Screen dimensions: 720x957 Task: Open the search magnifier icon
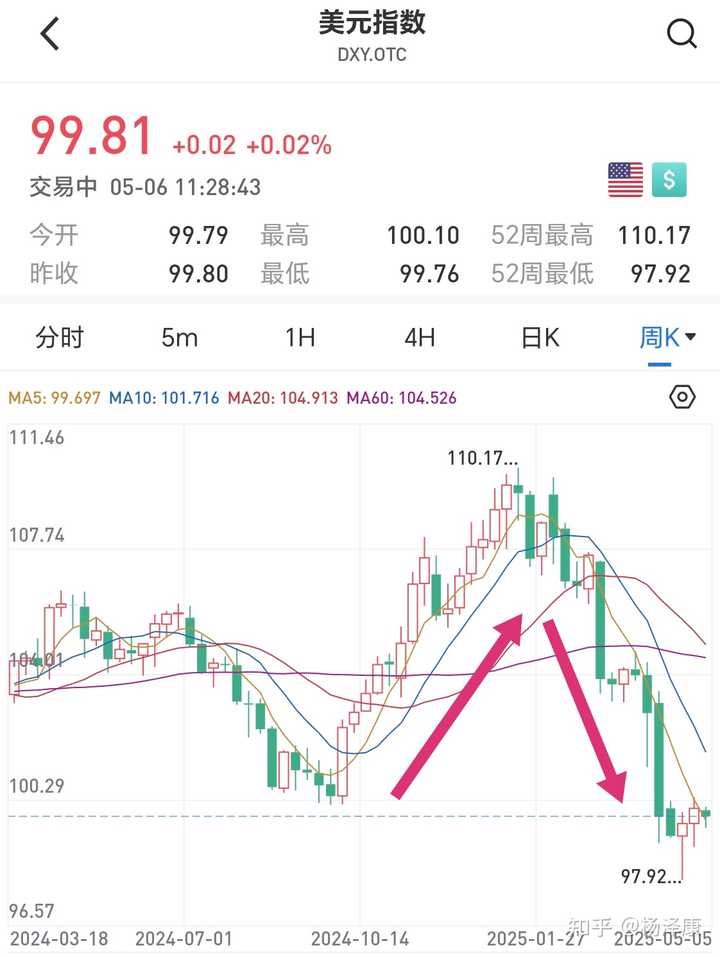[x=681, y=34]
